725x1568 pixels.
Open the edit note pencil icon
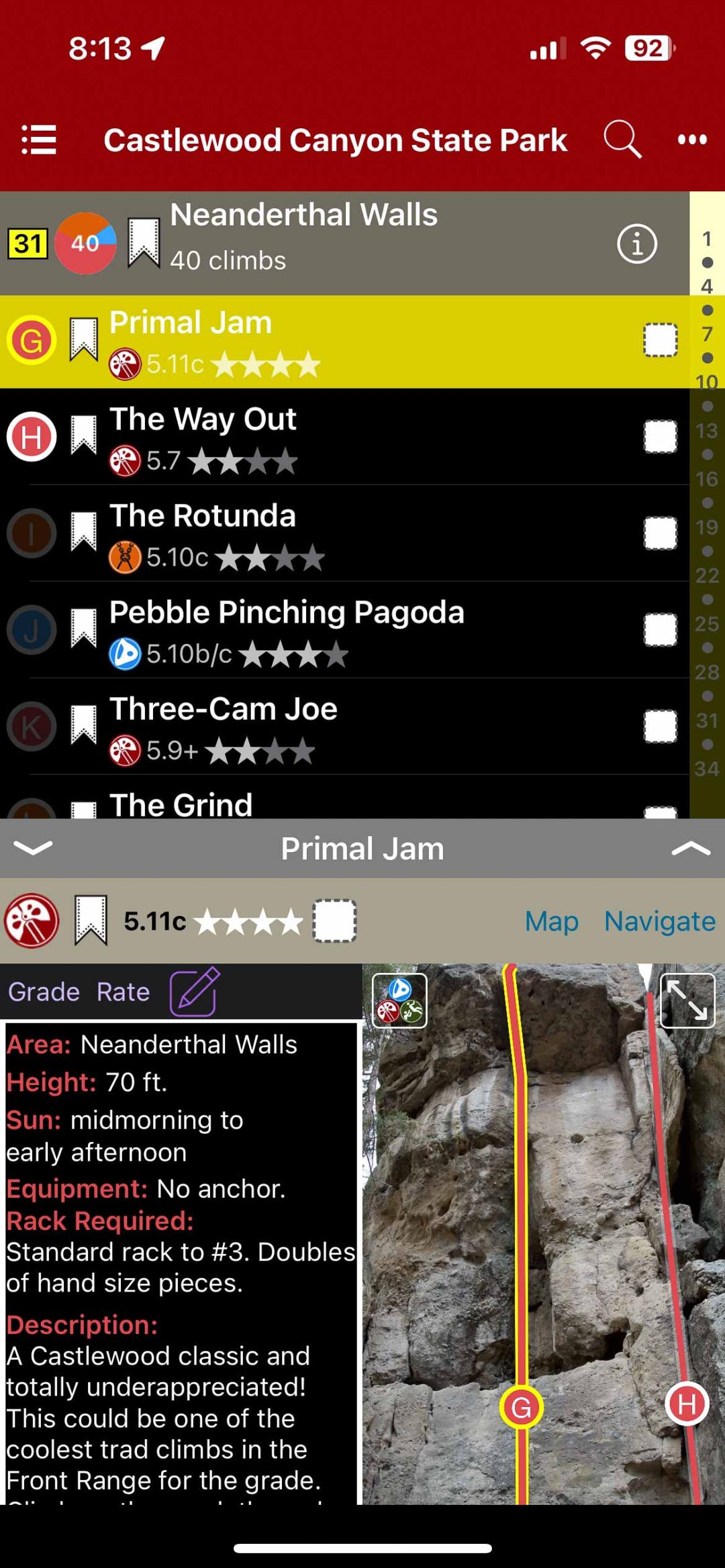[195, 992]
